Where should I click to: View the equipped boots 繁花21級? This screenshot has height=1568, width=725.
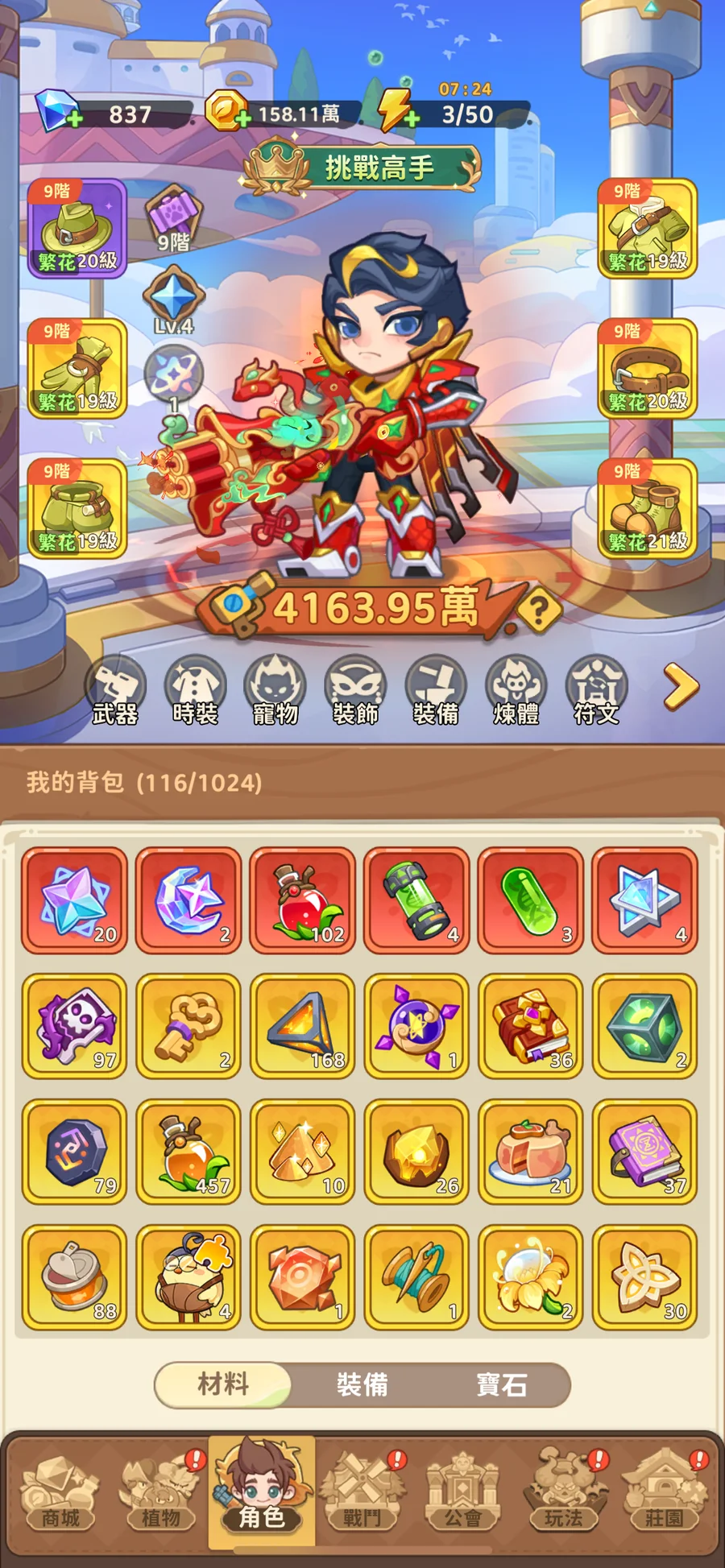(647, 509)
